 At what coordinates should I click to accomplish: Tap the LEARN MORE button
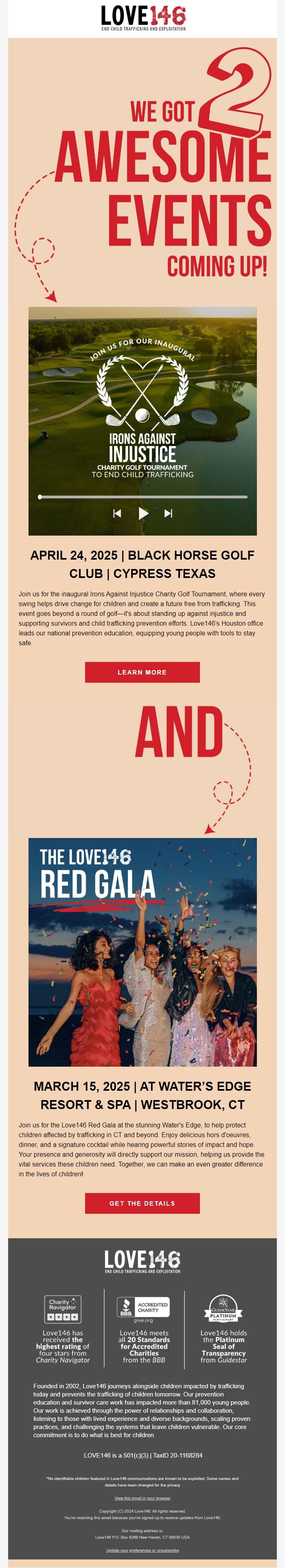142,672
